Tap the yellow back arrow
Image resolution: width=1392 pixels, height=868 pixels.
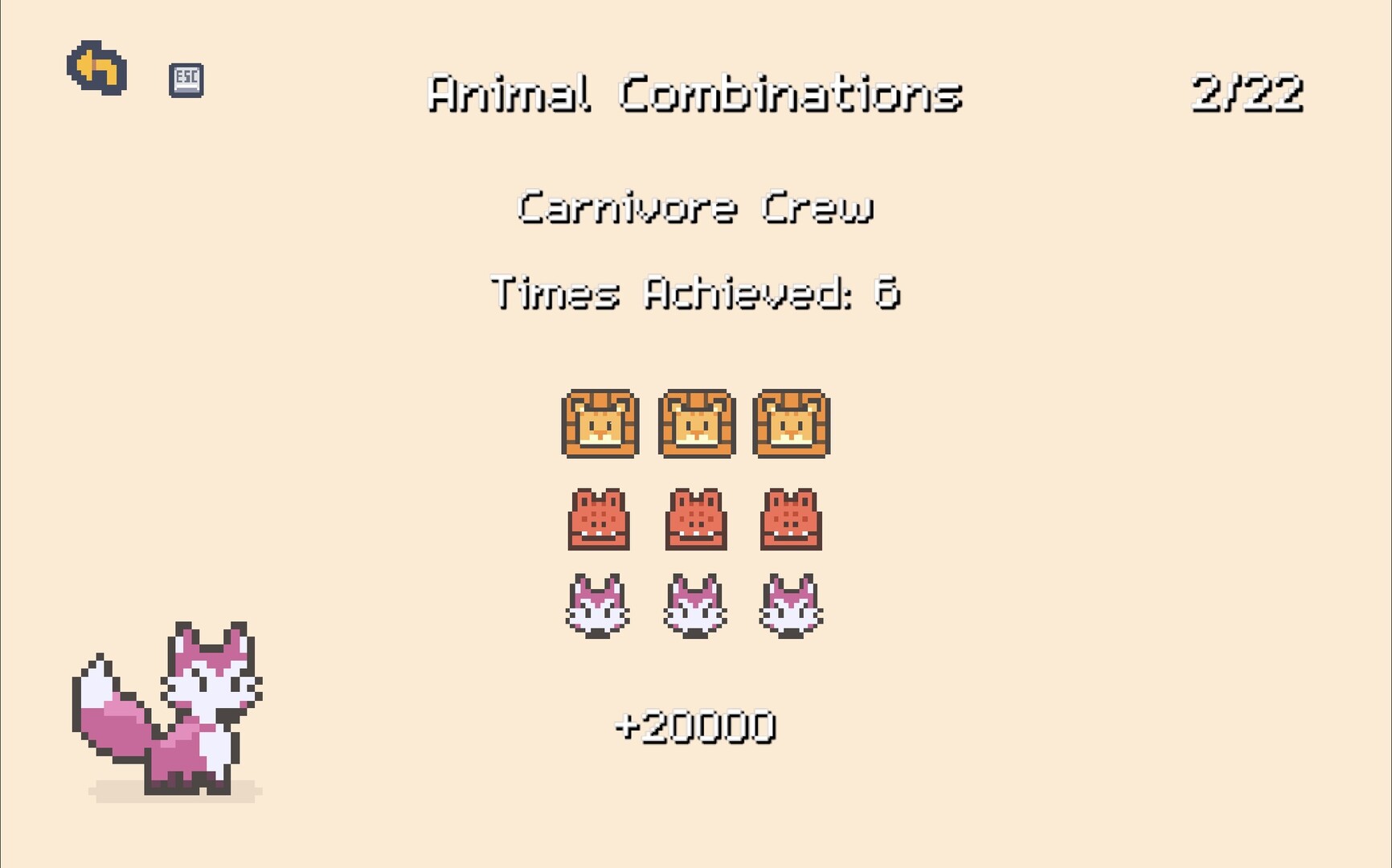click(x=97, y=68)
